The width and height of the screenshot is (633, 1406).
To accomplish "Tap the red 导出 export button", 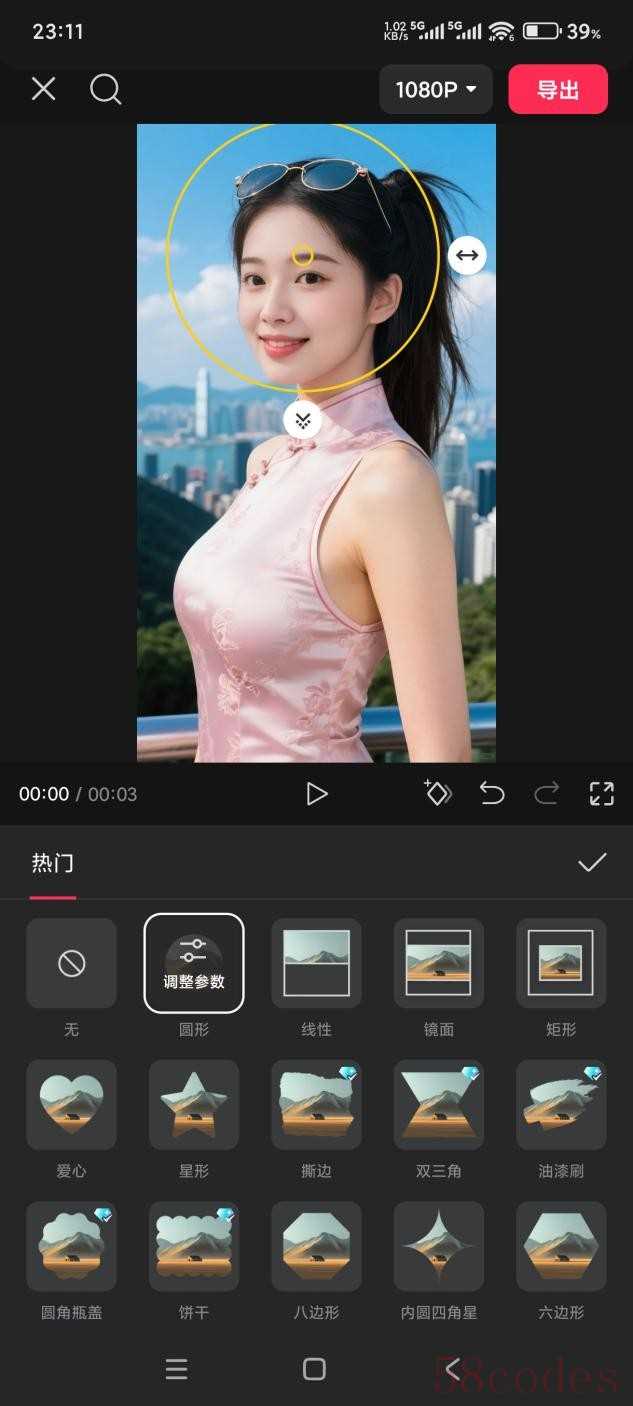I will pyautogui.click(x=558, y=90).
